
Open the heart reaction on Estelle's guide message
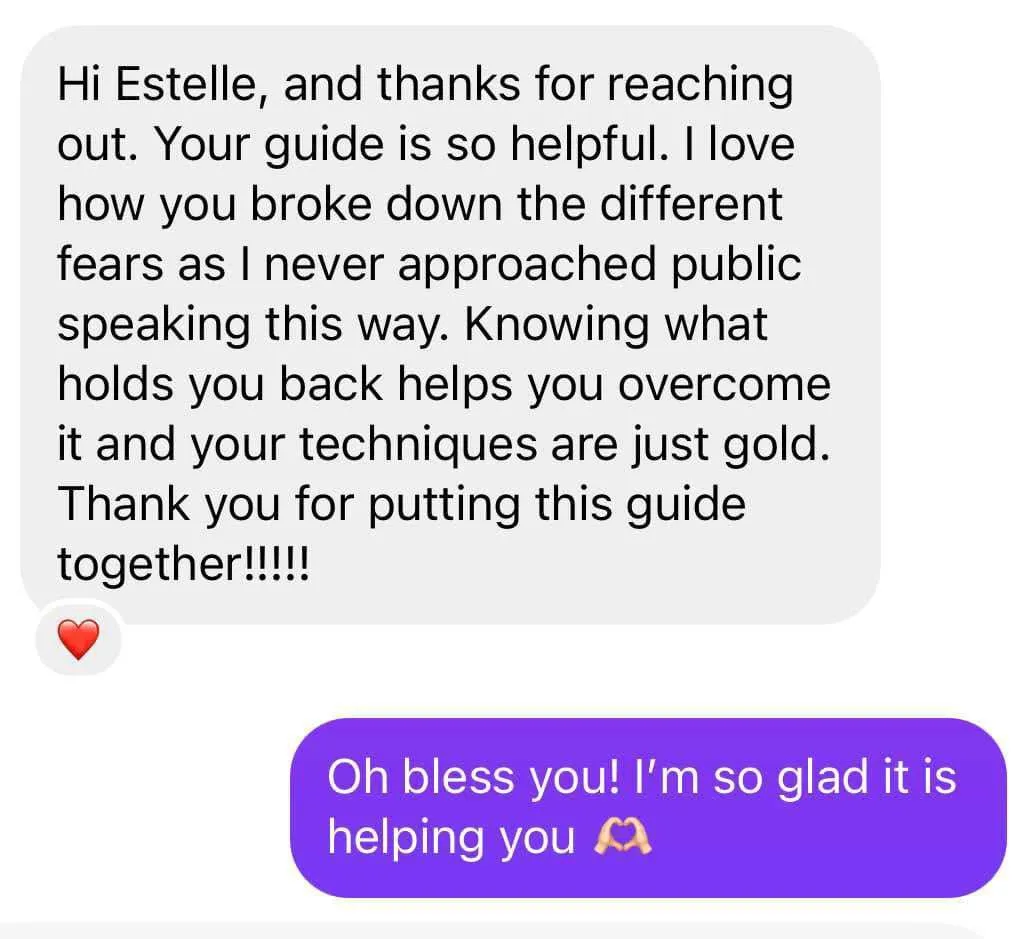pyautogui.click(x=78, y=639)
